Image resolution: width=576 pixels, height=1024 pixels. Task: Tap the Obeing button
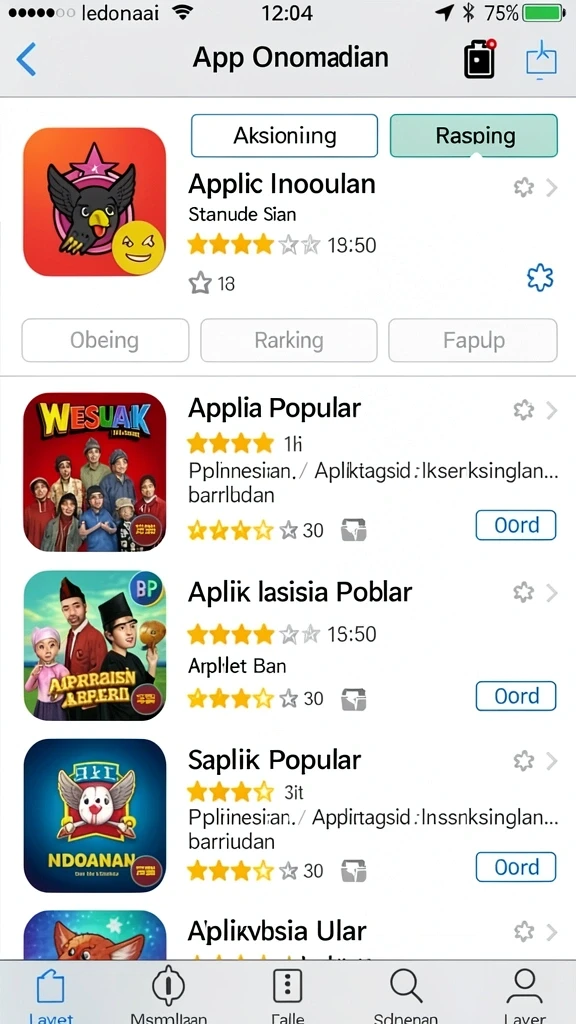(105, 340)
